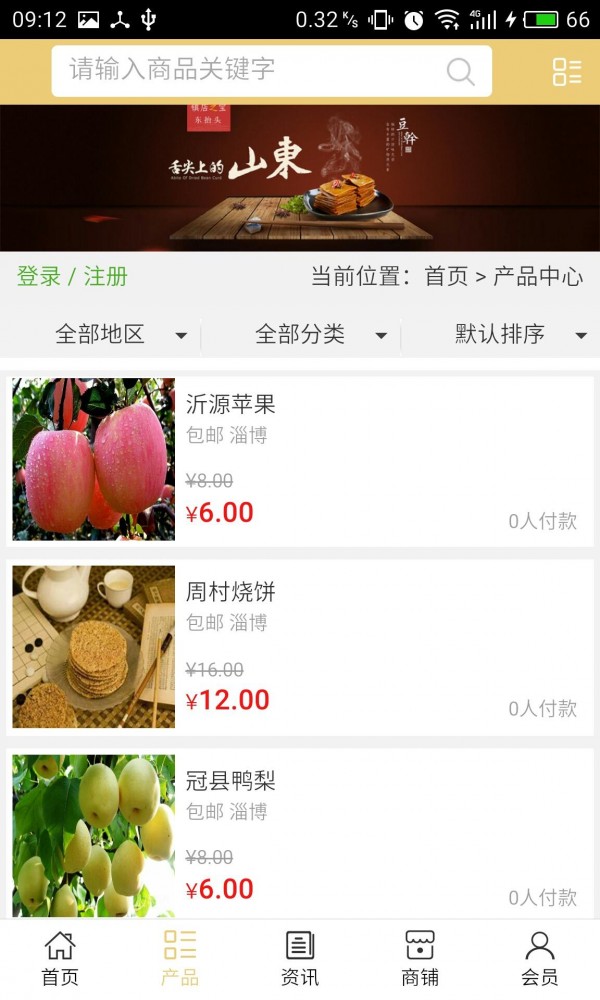Open the 沂源苹果 product card

click(x=300, y=459)
